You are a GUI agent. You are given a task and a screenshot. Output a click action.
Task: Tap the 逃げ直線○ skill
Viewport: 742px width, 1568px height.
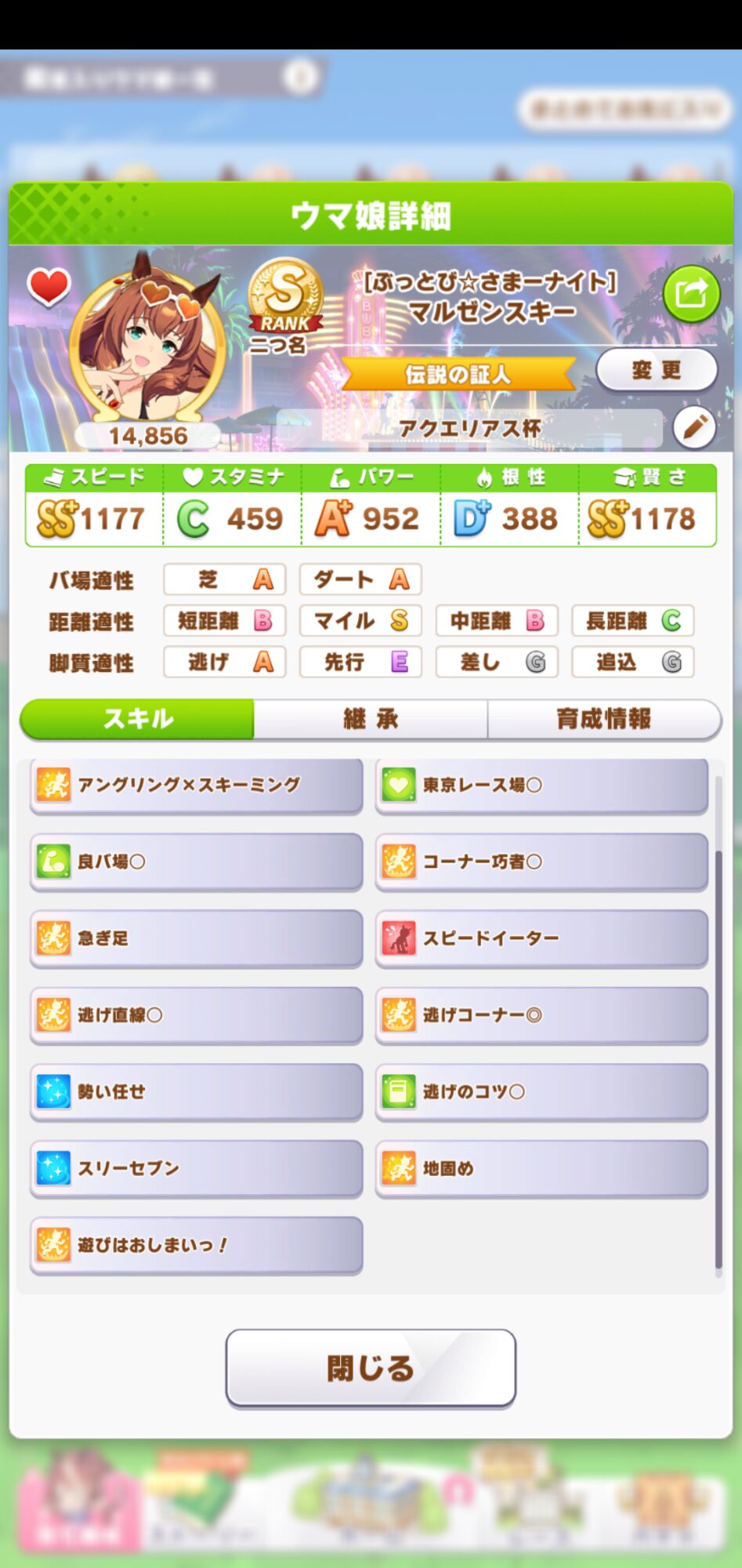tap(197, 1015)
